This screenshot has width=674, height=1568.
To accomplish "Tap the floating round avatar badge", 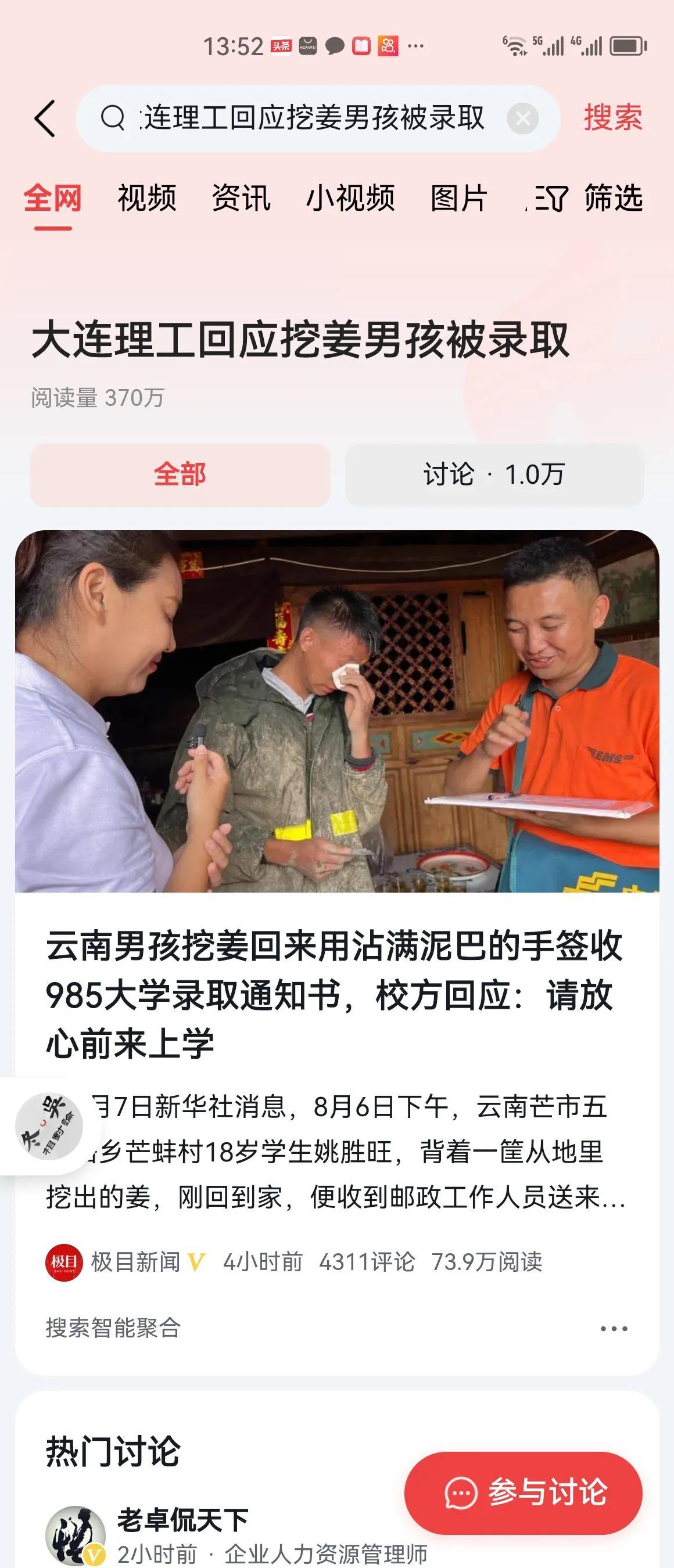I will click(48, 1125).
